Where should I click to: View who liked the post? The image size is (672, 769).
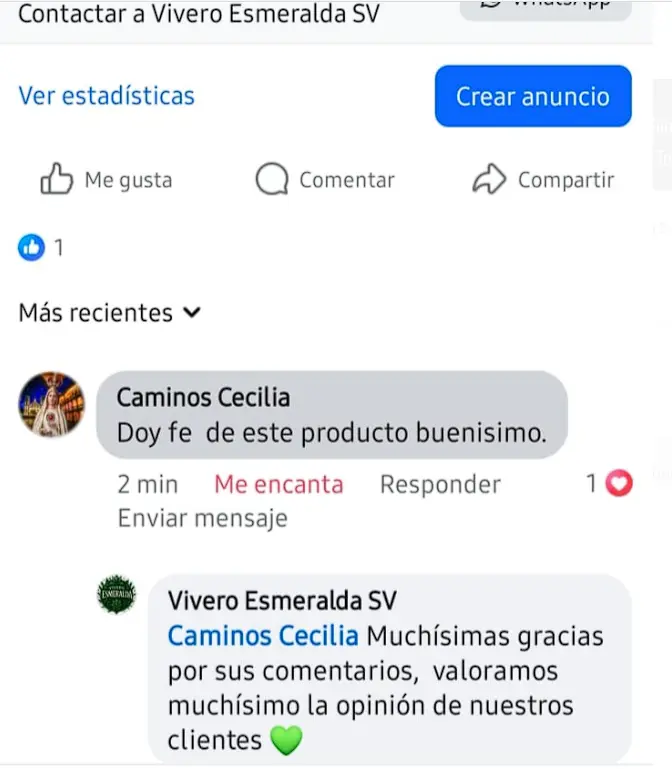click(42, 247)
